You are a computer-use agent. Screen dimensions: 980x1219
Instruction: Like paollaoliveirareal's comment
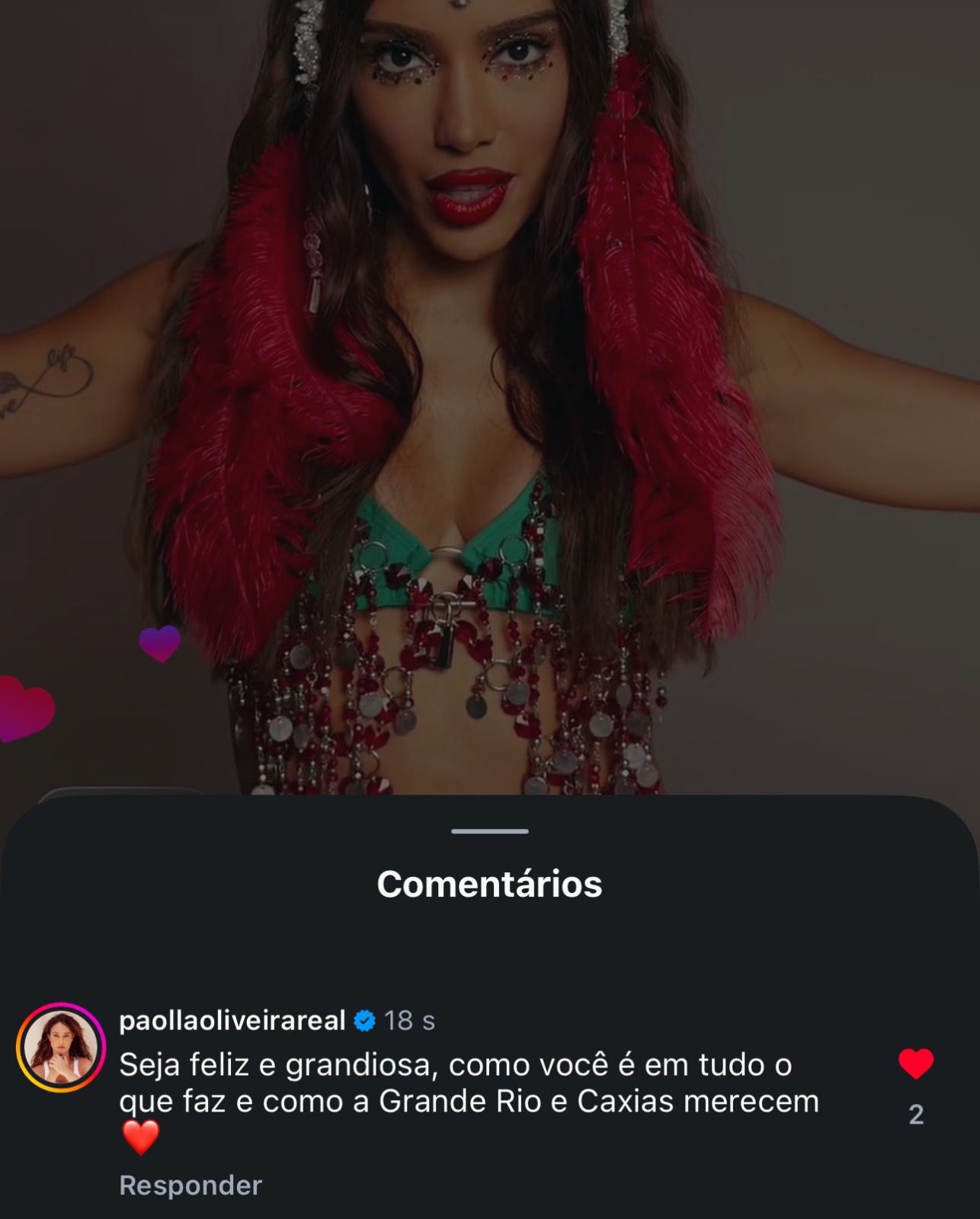[916, 1064]
